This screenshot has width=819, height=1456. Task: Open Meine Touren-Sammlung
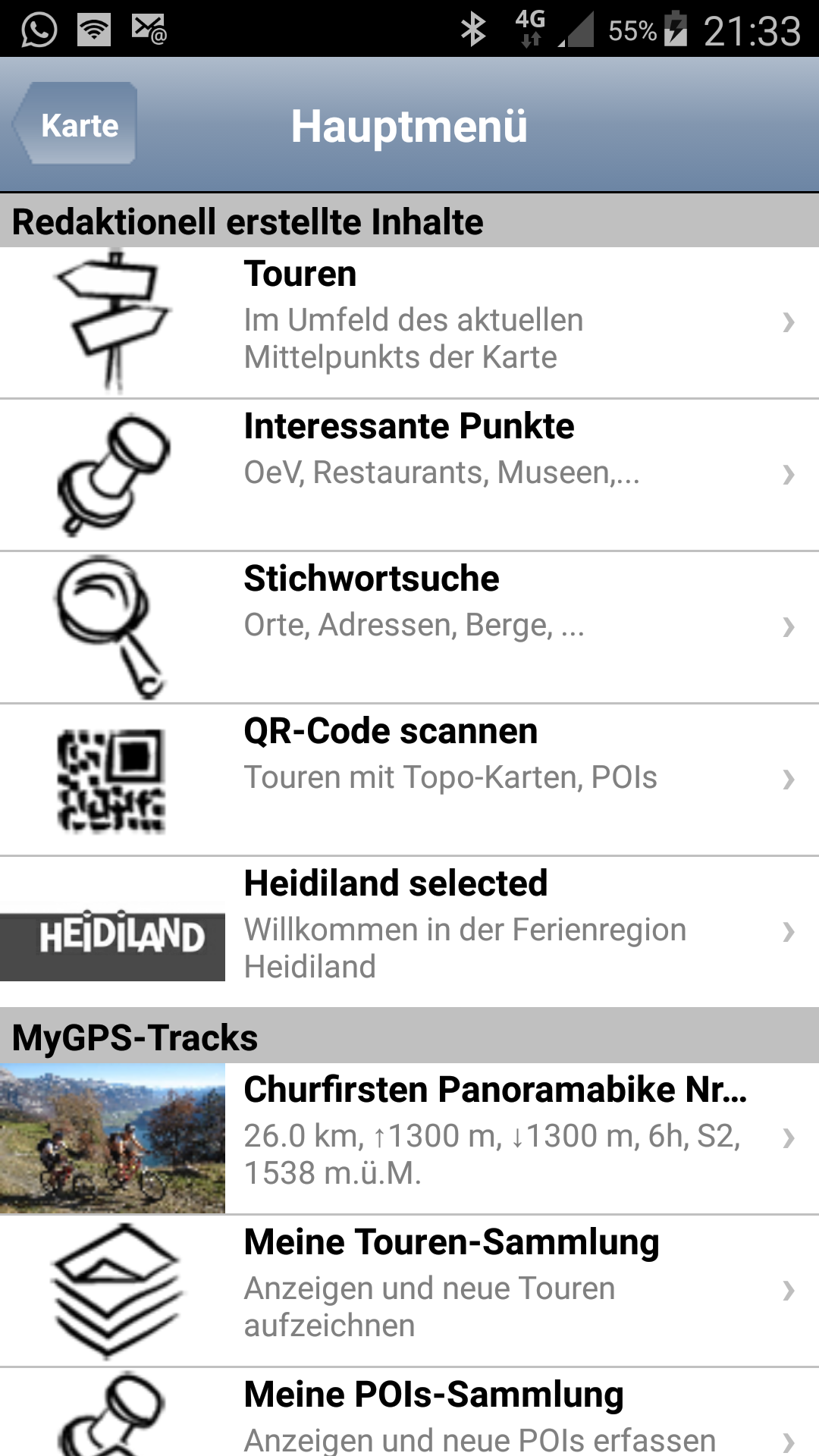[x=409, y=1291]
